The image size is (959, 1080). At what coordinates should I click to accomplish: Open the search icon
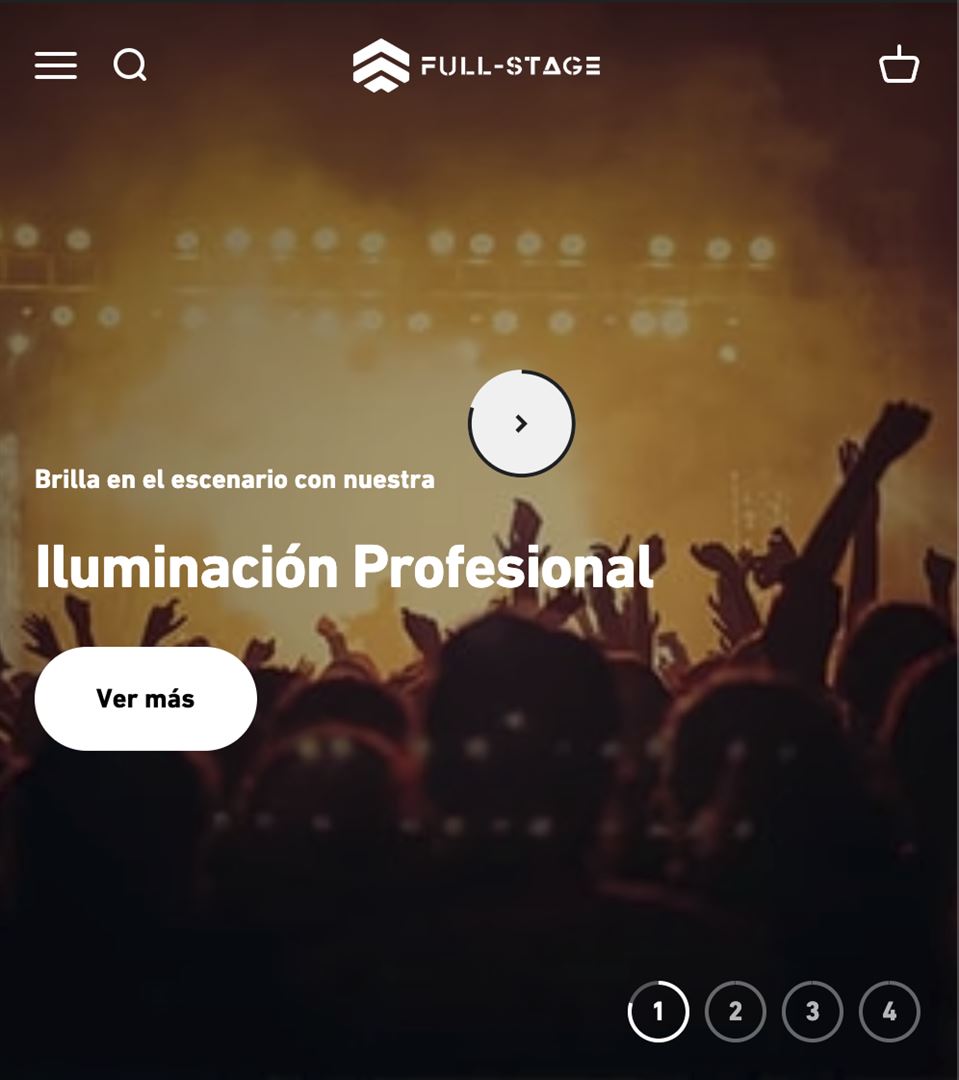130,66
